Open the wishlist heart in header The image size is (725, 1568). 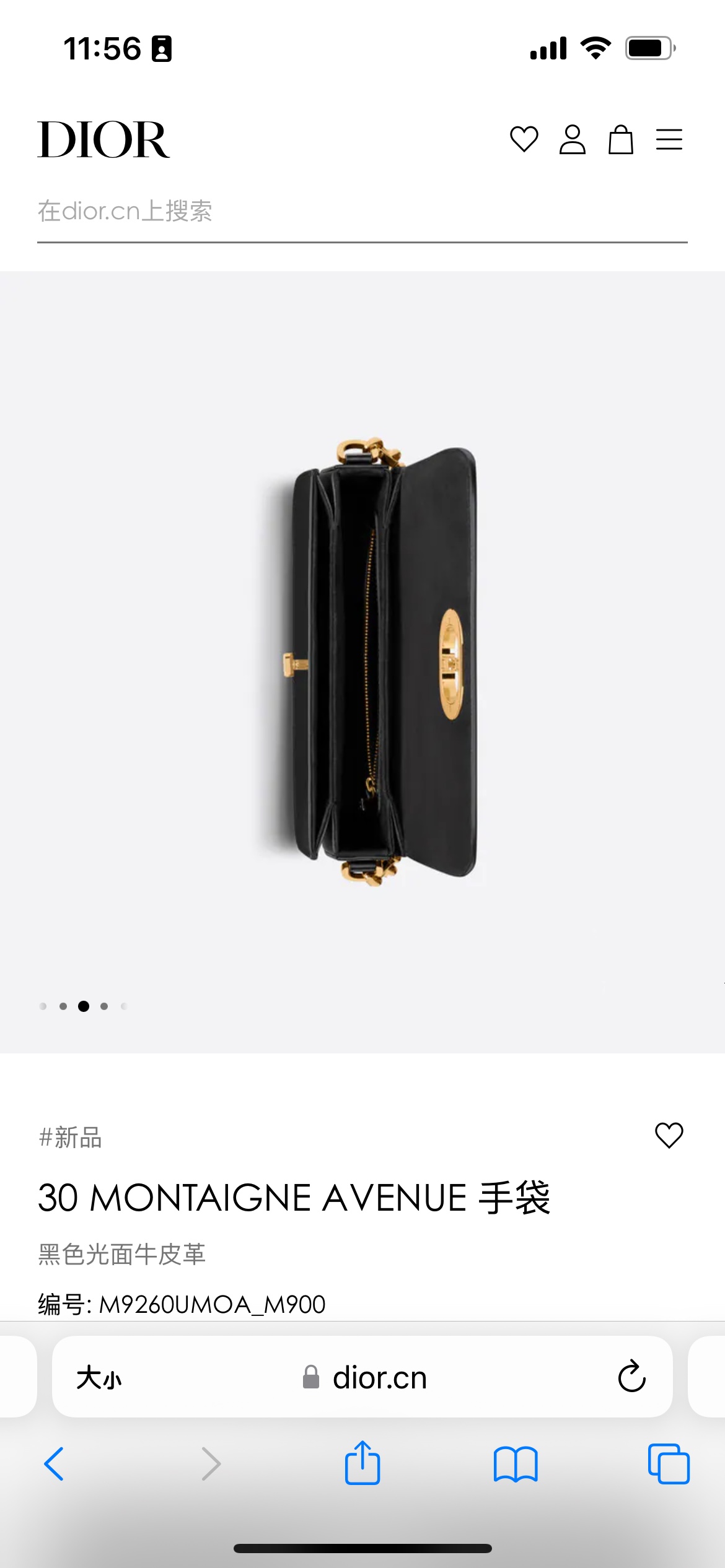[x=524, y=139]
